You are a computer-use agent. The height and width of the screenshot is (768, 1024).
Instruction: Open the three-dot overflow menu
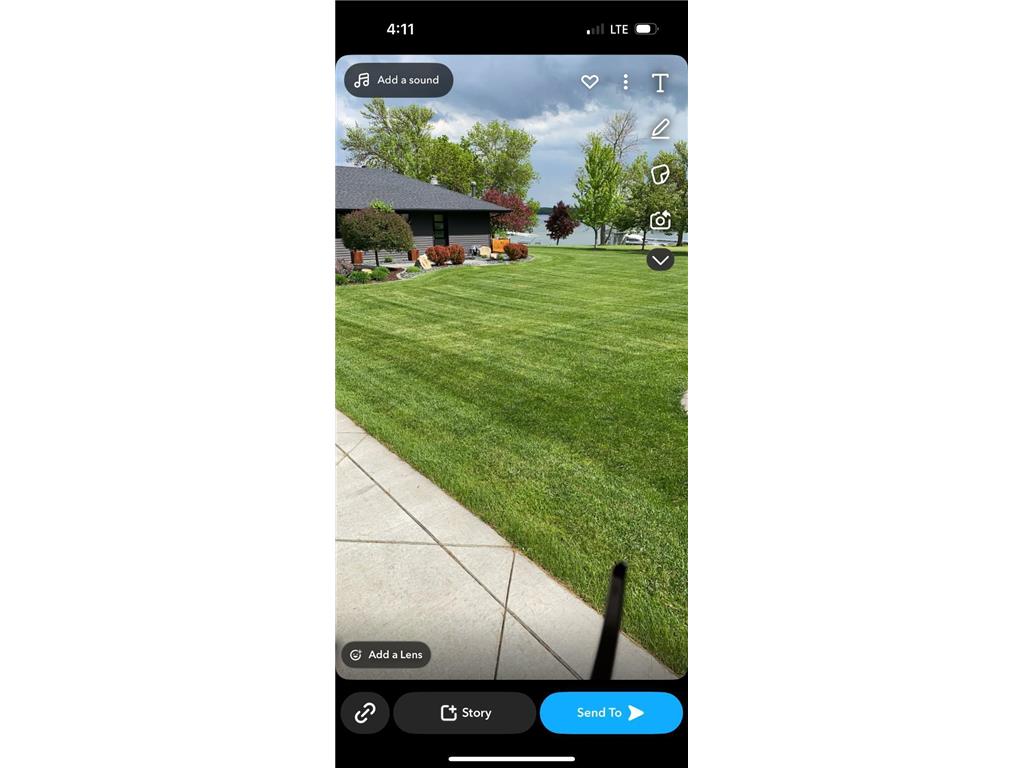click(626, 82)
